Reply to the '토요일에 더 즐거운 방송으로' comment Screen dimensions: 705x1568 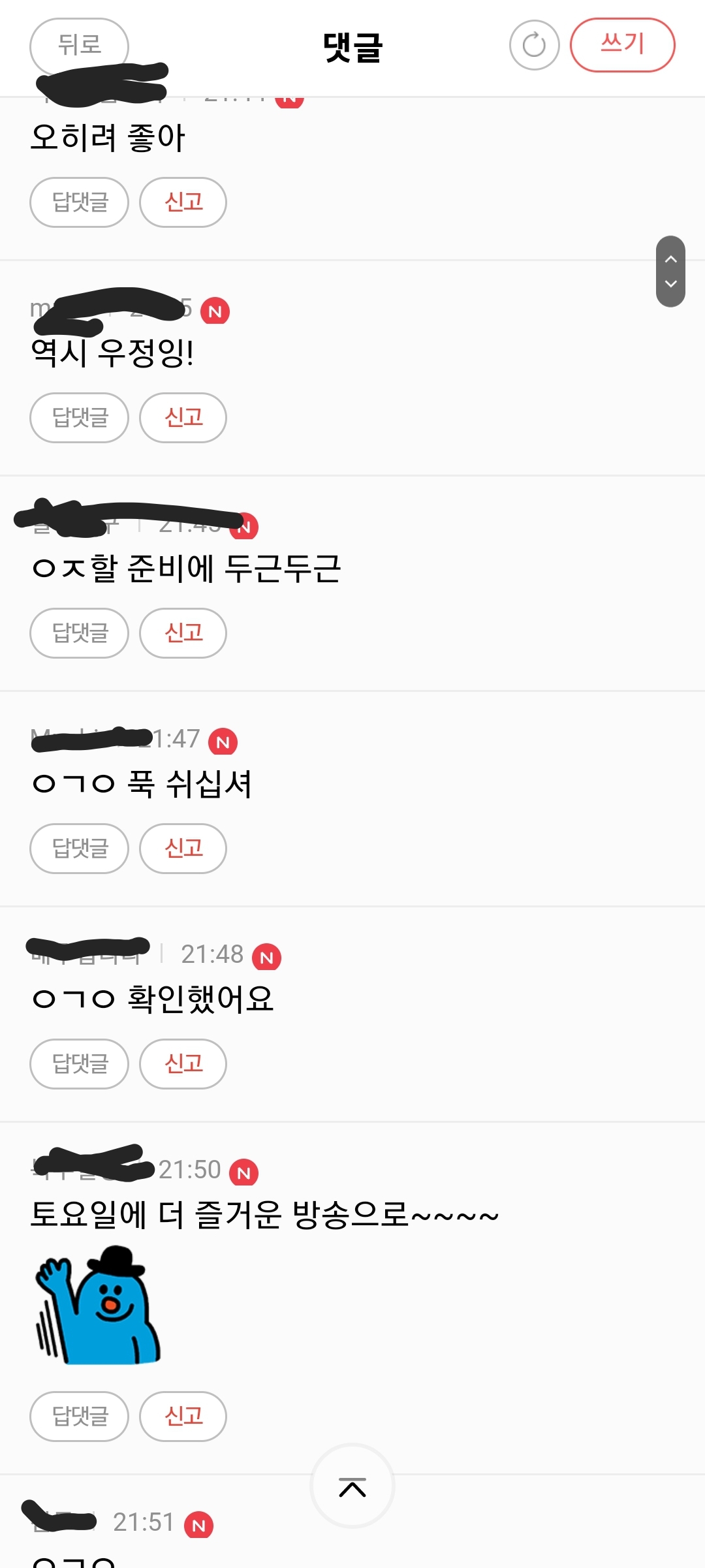point(79,1417)
